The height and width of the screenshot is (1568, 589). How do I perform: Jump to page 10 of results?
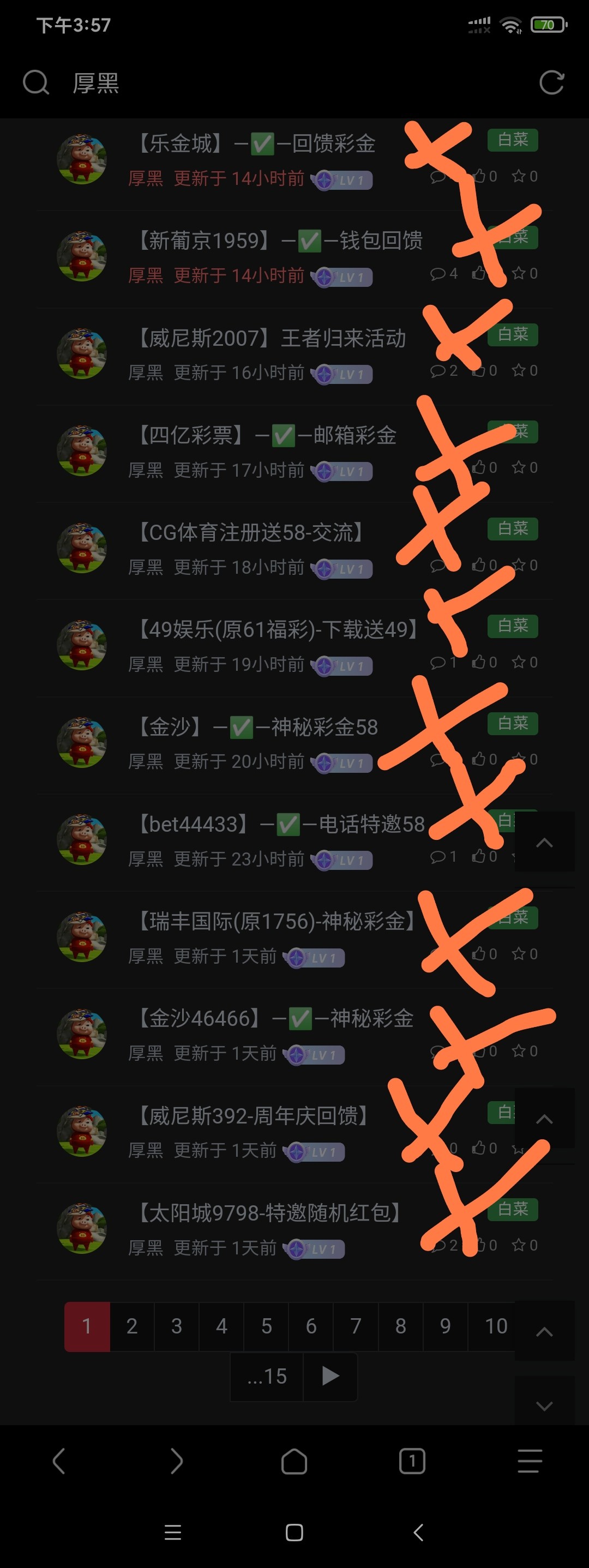[495, 1326]
